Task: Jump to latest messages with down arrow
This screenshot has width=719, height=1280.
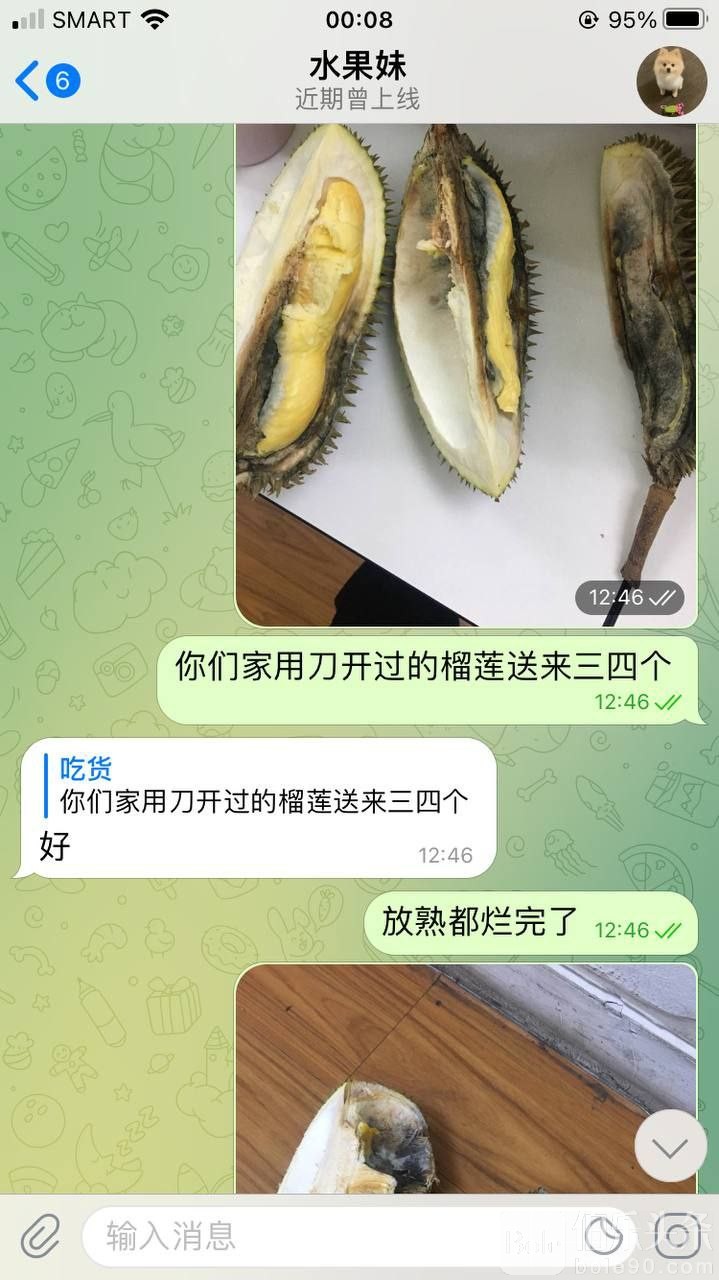Action: point(670,1146)
